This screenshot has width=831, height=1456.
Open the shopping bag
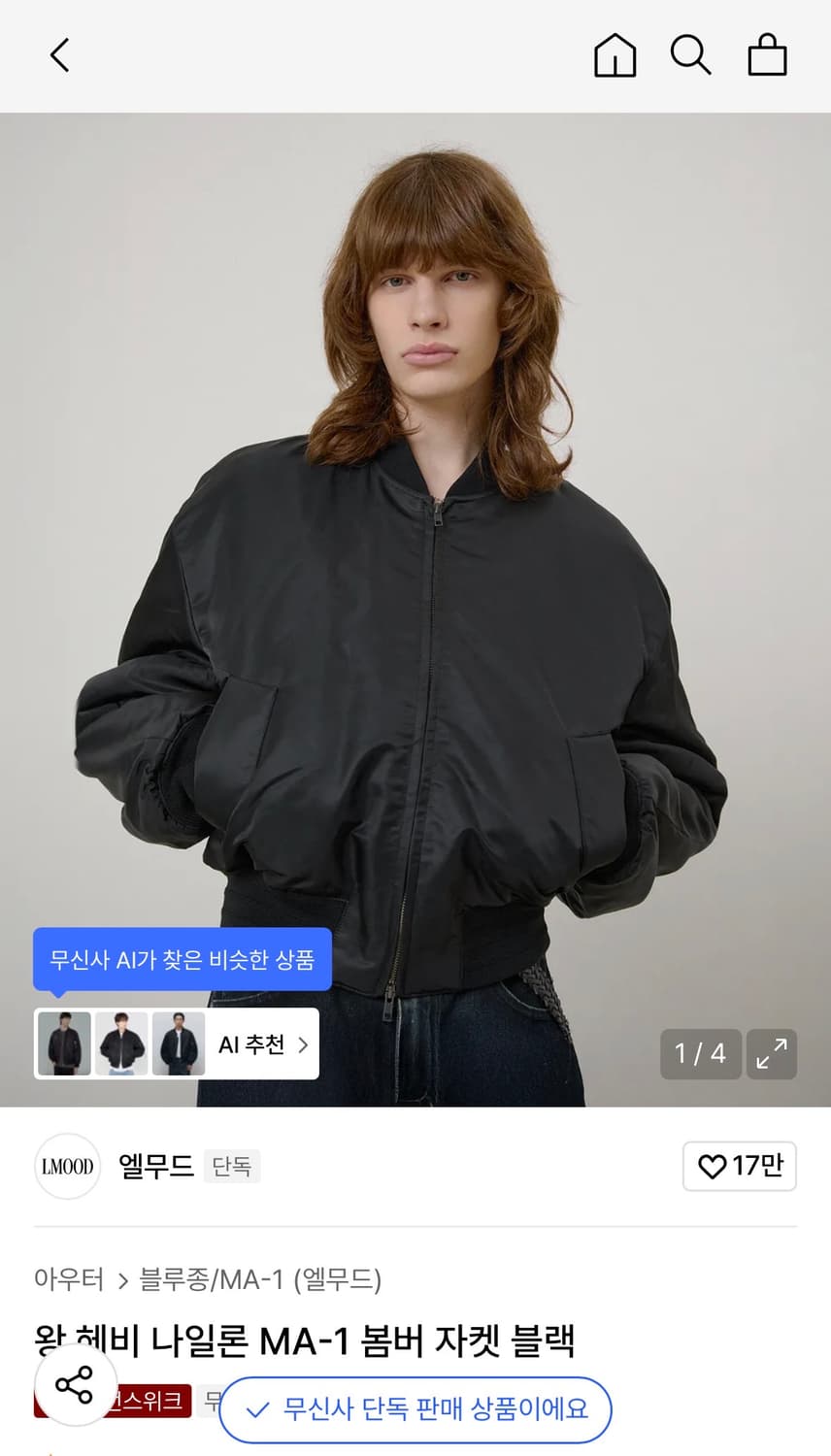pos(767,55)
